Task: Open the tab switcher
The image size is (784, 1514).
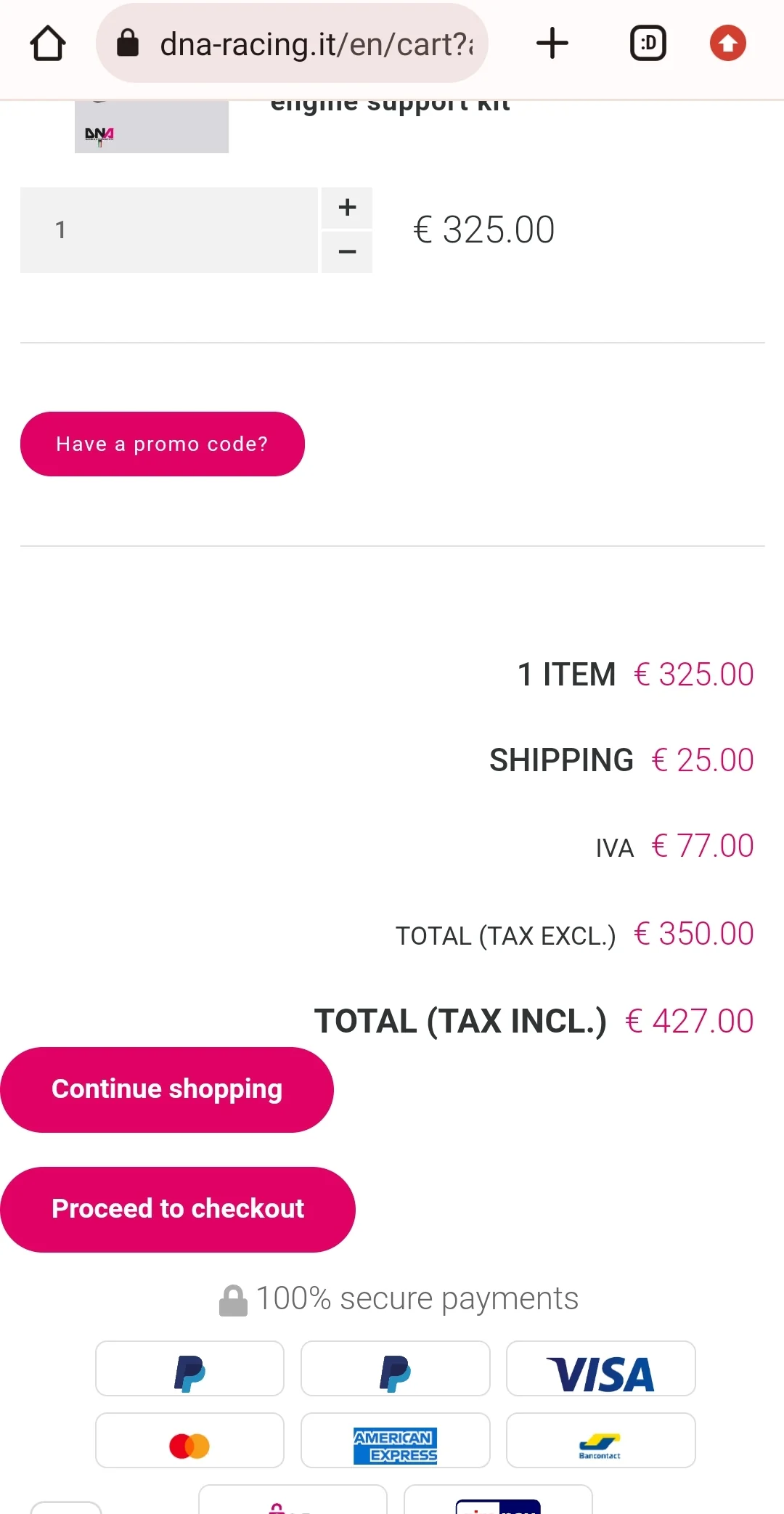Action: point(648,44)
